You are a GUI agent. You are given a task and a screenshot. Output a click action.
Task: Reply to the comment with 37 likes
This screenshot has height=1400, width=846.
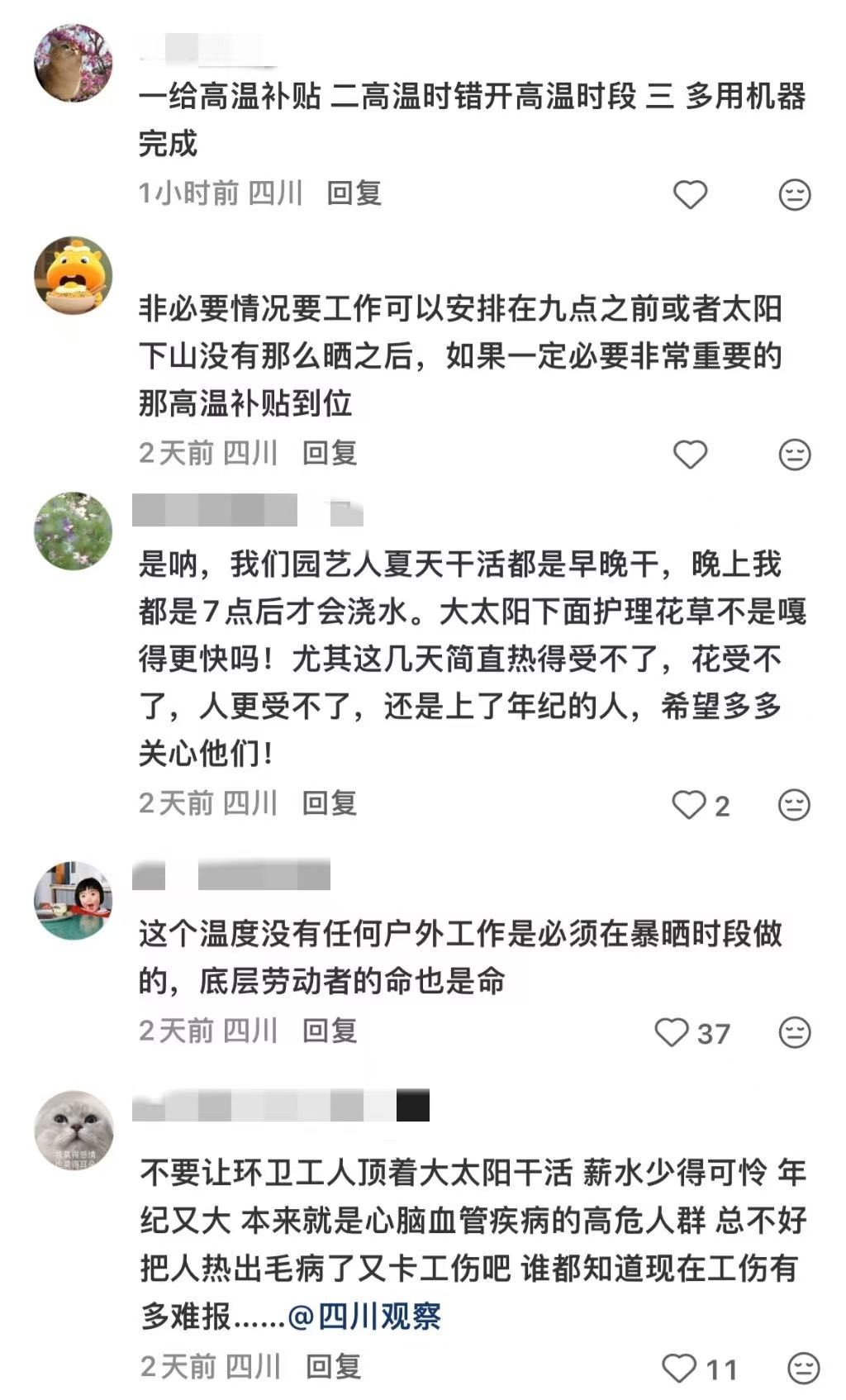click(x=330, y=1031)
